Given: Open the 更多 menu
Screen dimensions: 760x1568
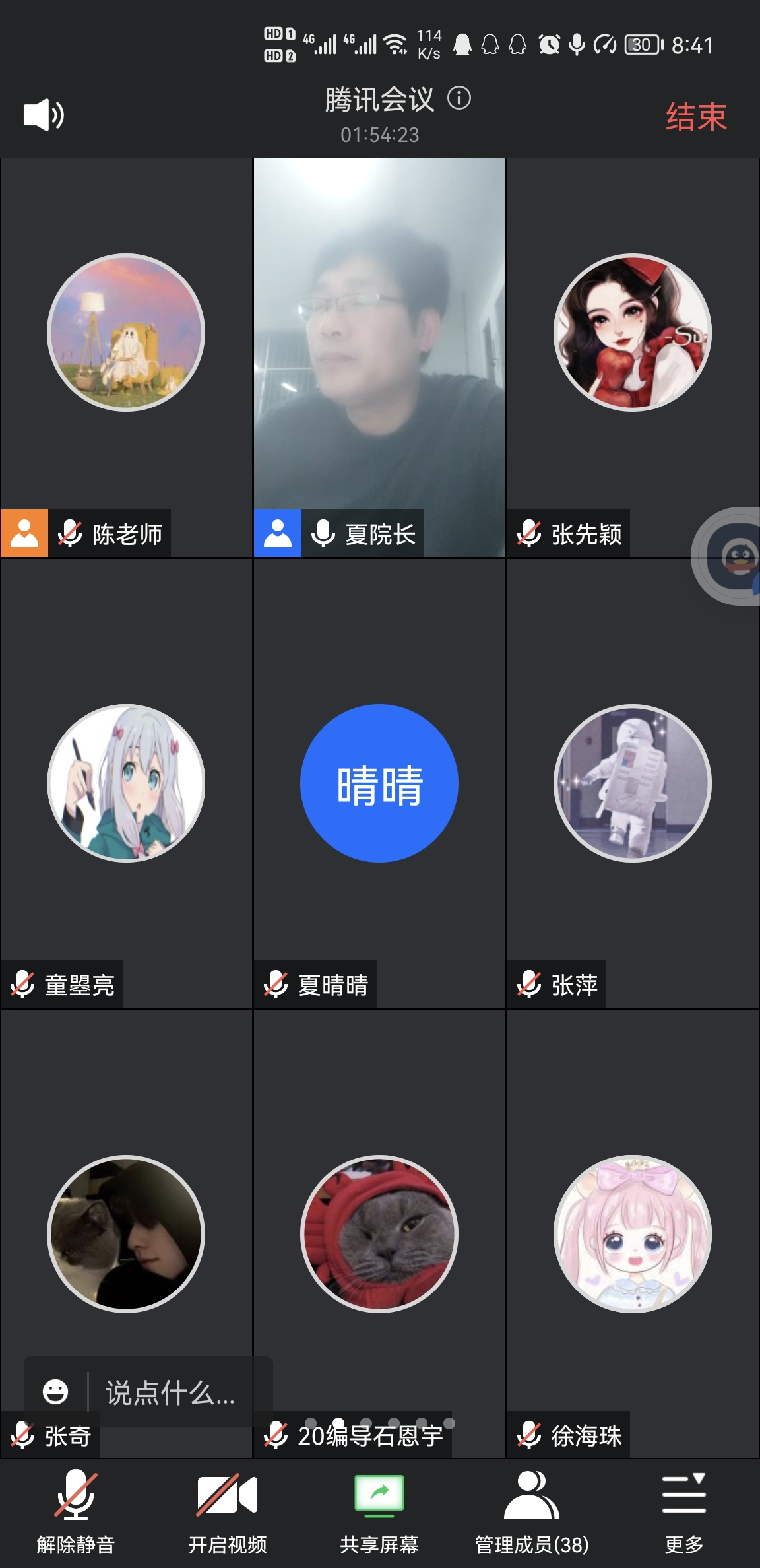Looking at the screenshot, I should 683,1511.
